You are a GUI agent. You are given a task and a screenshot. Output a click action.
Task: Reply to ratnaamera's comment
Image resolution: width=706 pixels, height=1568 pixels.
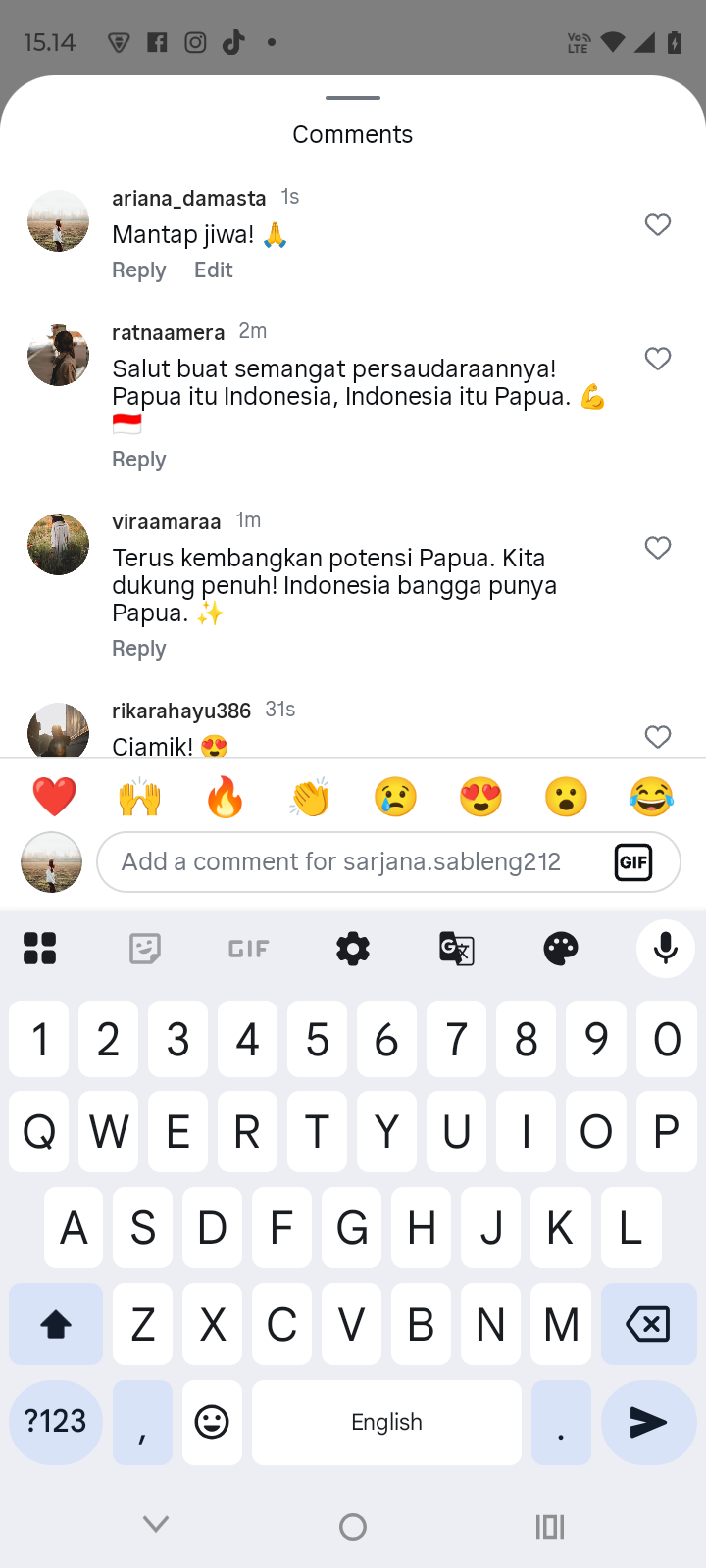139,460
